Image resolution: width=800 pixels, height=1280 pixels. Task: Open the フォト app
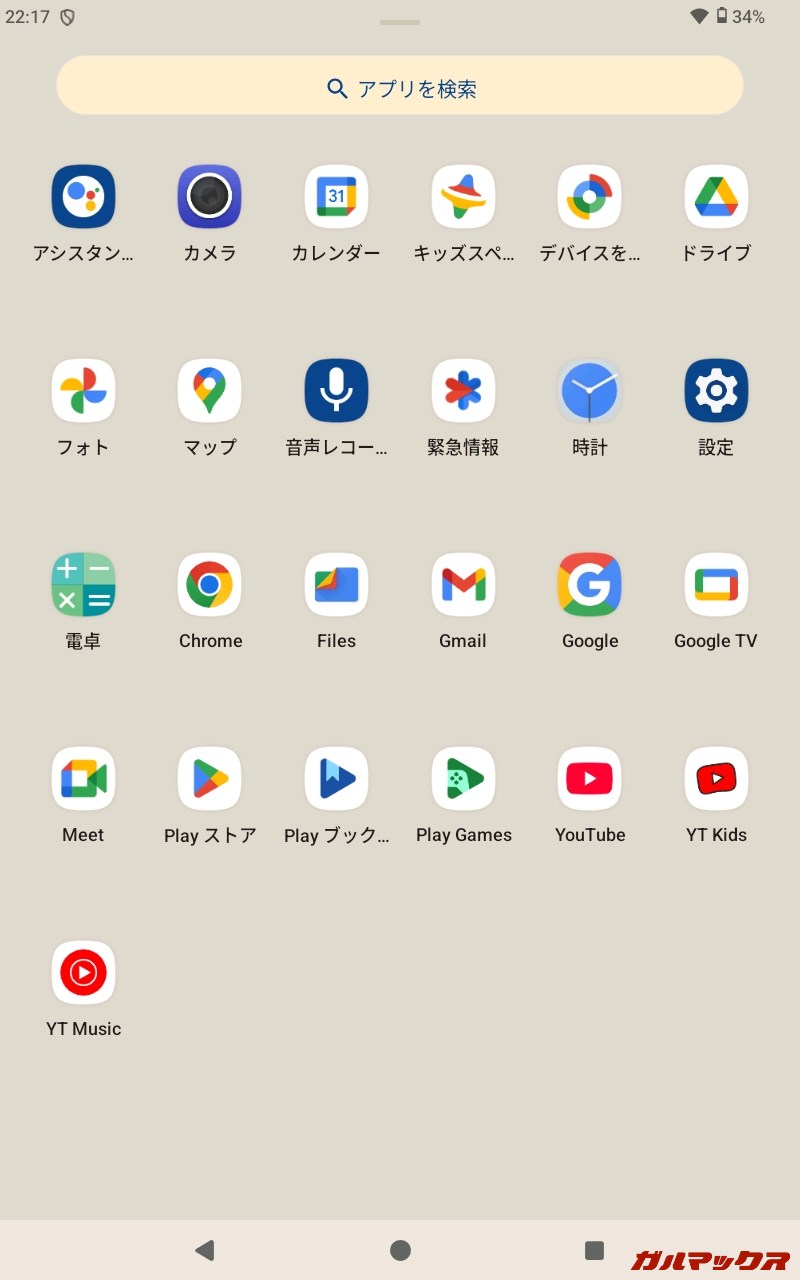[83, 390]
